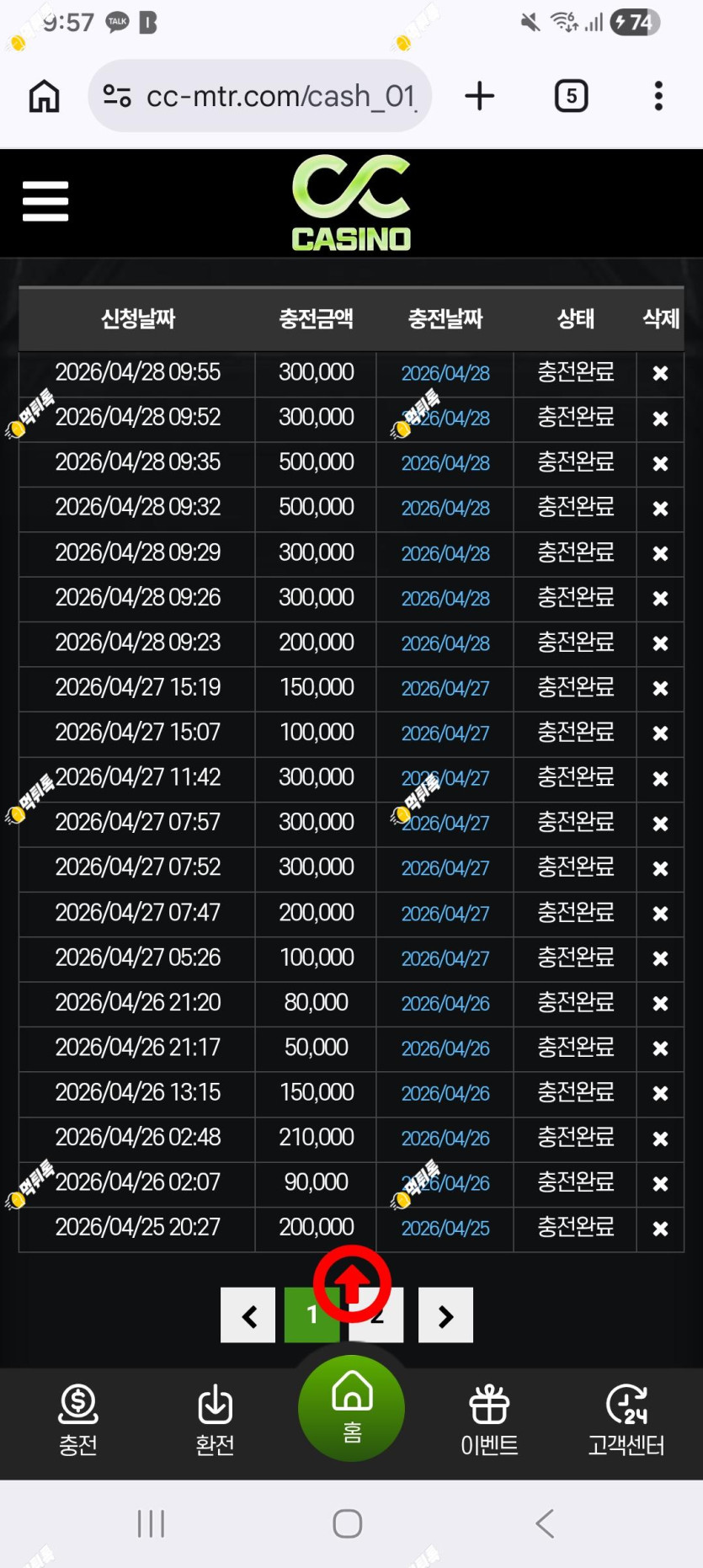Delete the 2026/04/28 09:55 charge record
This screenshot has width=703, height=1568.
(660, 373)
